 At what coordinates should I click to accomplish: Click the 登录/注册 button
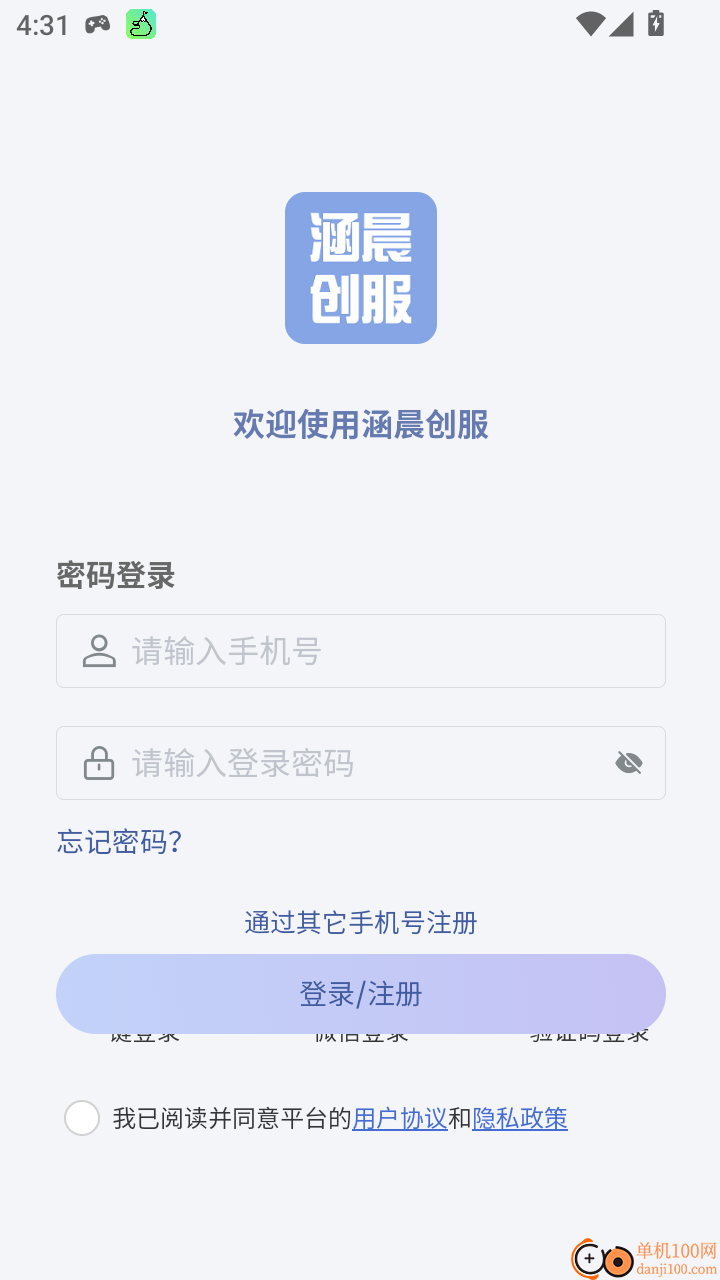click(x=360, y=993)
